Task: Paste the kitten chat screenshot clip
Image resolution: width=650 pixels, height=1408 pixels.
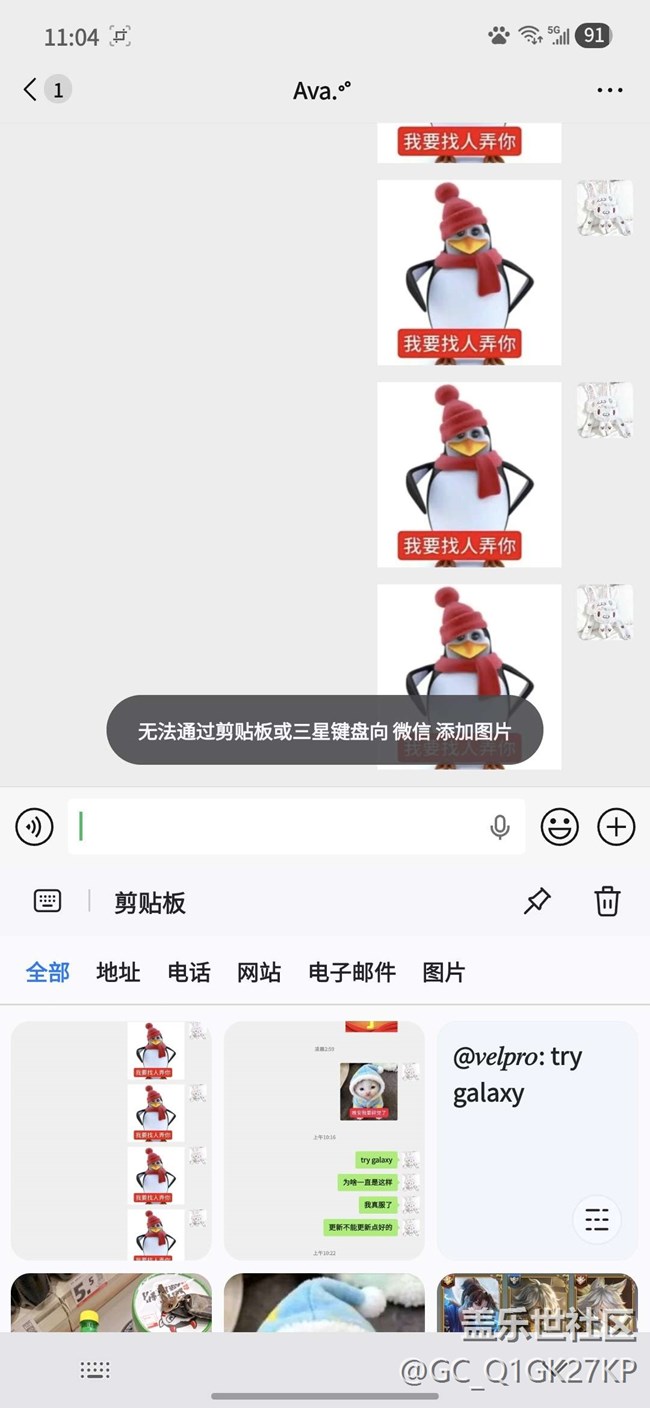Action: click(x=324, y=1140)
